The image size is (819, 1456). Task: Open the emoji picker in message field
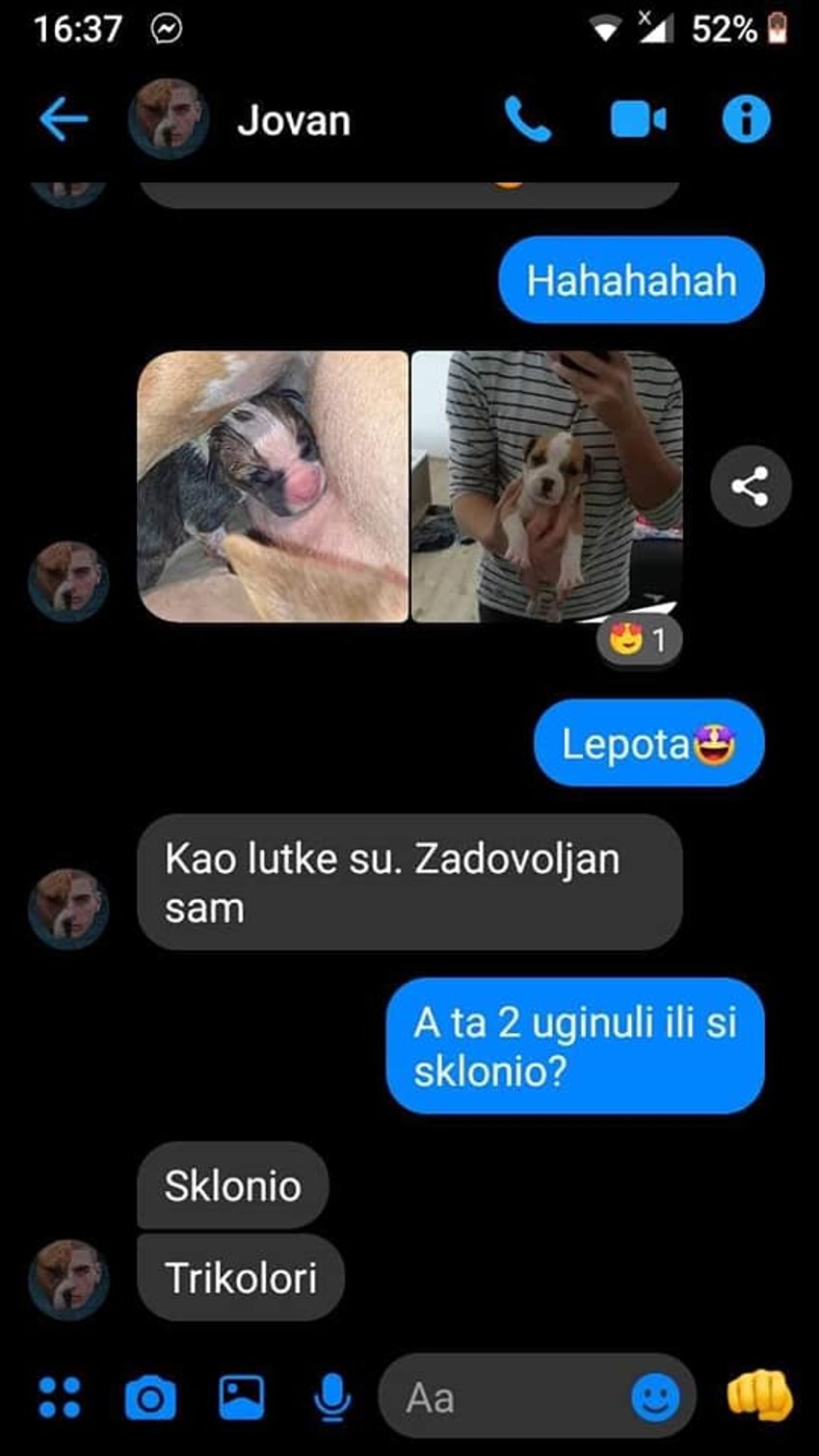tap(655, 1397)
